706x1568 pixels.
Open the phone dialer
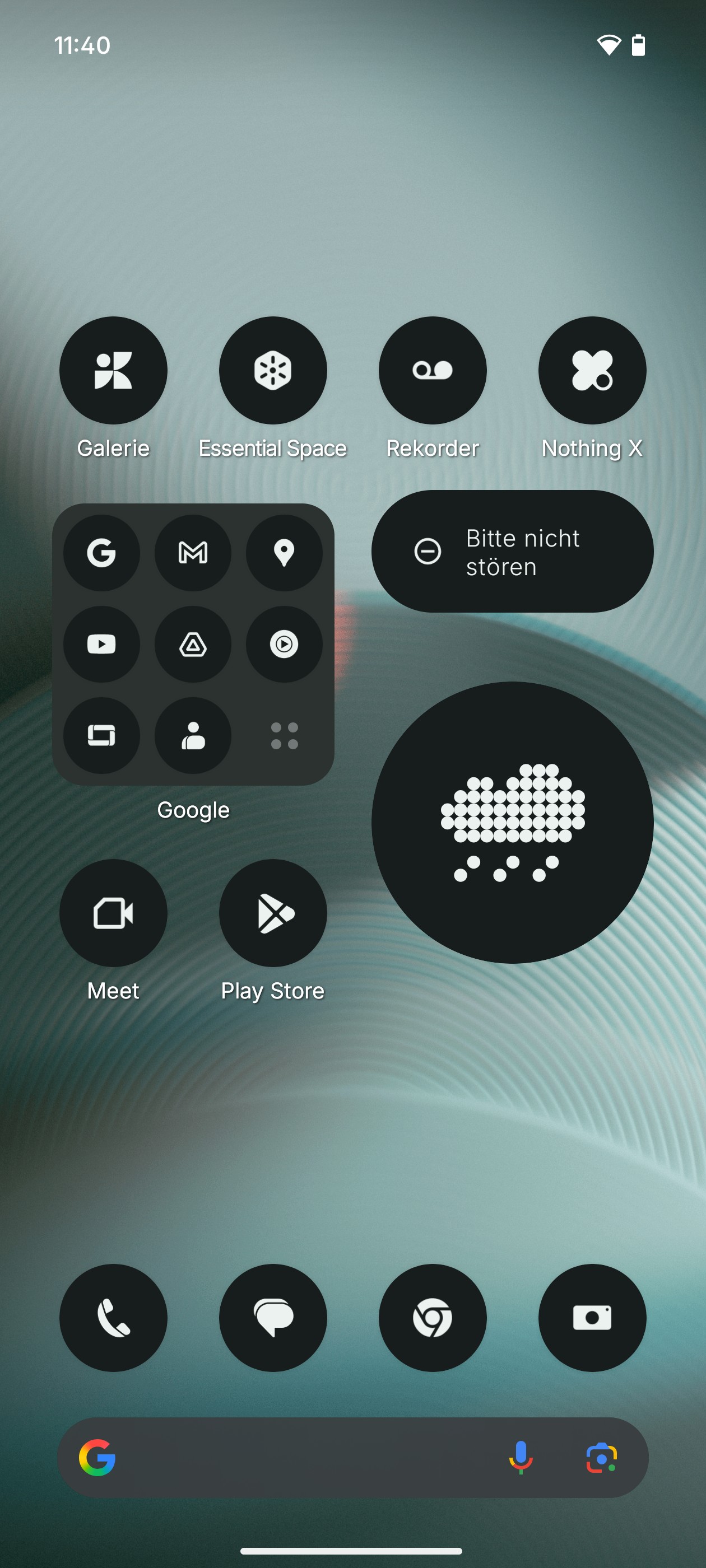pos(113,1318)
